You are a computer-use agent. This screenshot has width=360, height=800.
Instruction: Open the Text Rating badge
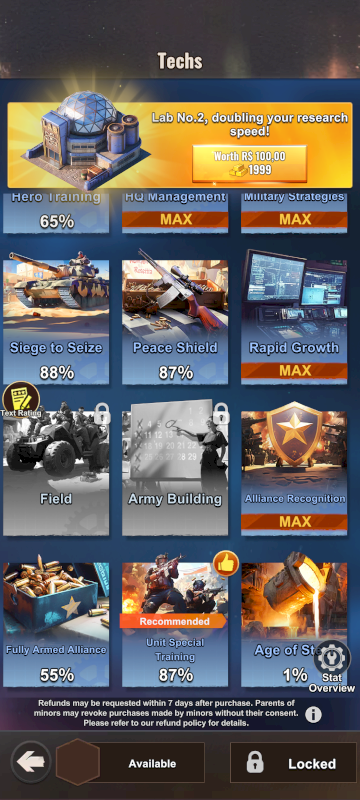[21, 399]
